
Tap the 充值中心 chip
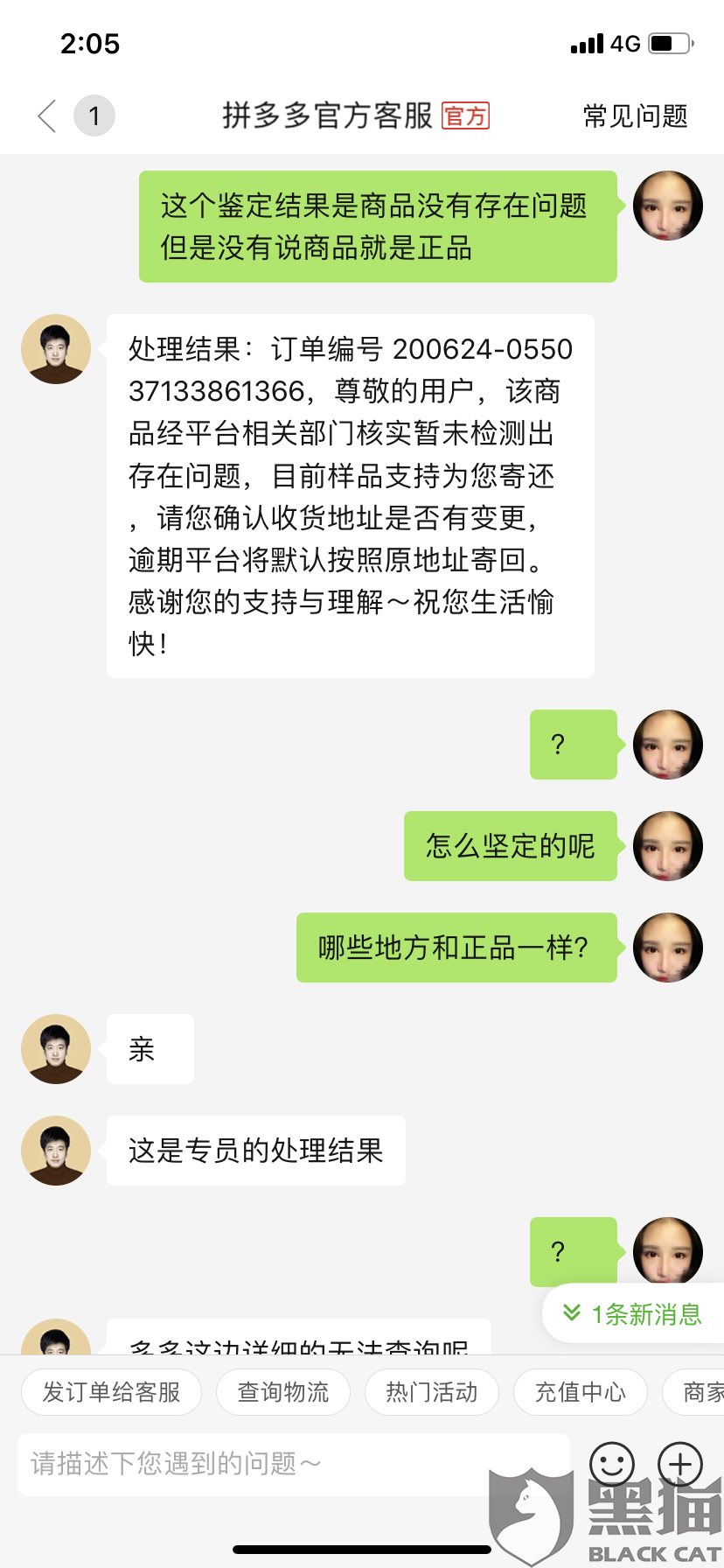coord(581,1391)
